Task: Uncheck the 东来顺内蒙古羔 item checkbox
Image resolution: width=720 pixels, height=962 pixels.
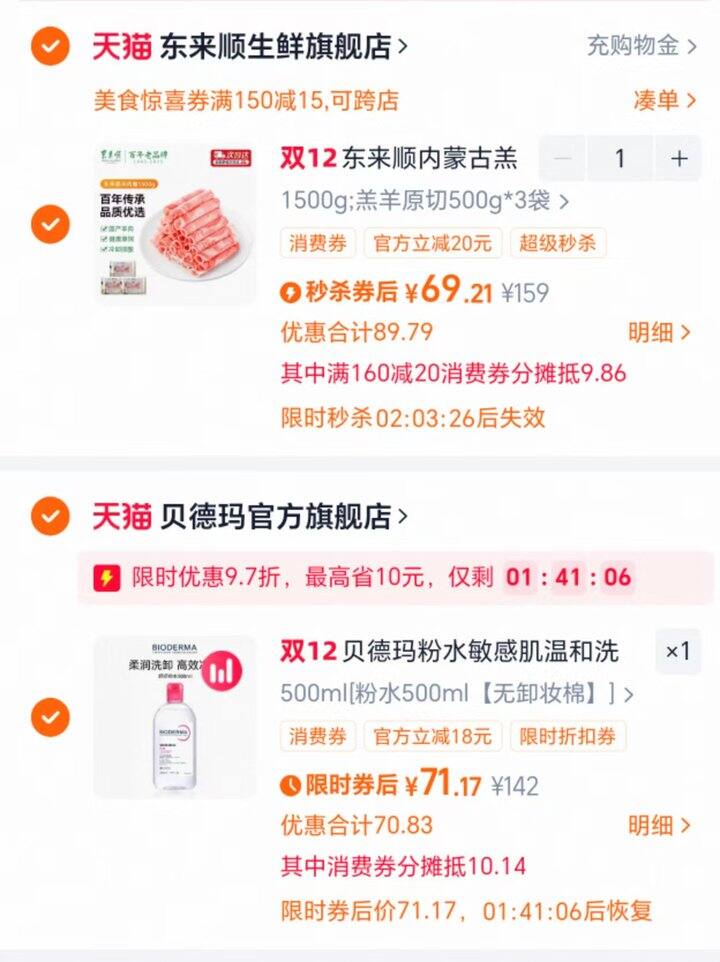Action: (x=50, y=224)
